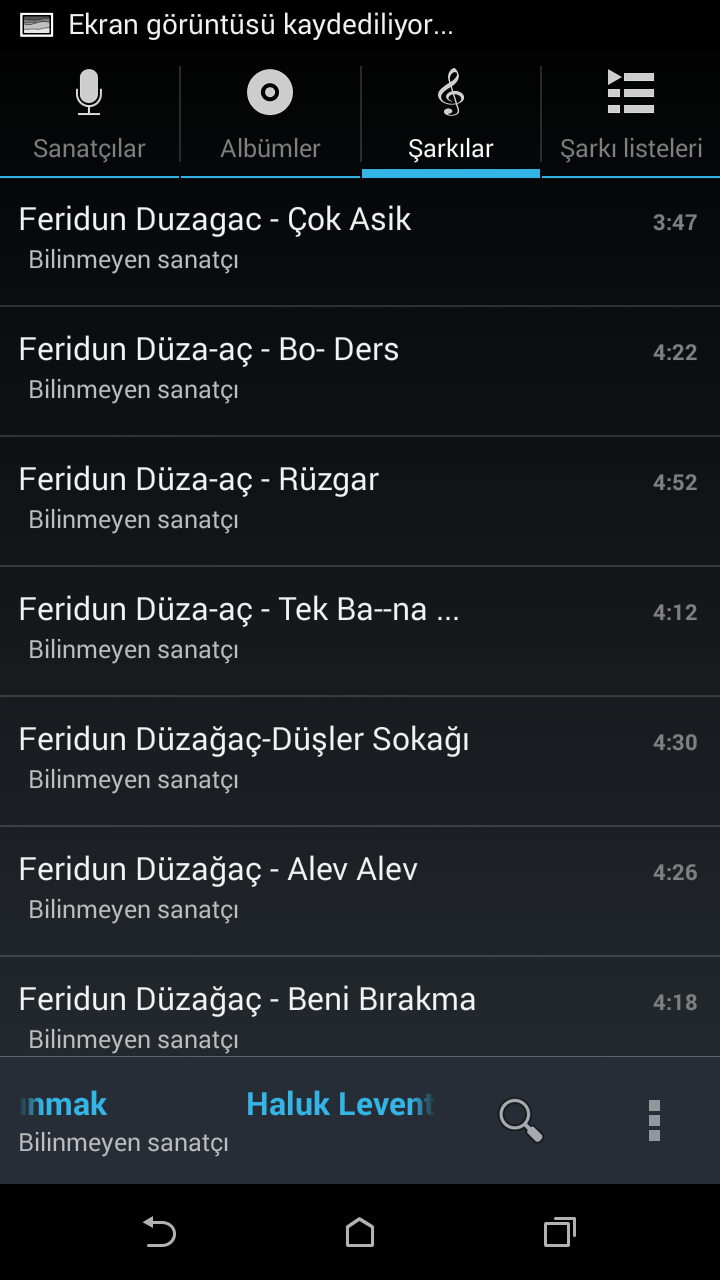Image resolution: width=720 pixels, height=1280 pixels.
Task: Open the search magnifier icon
Action: (520, 1120)
